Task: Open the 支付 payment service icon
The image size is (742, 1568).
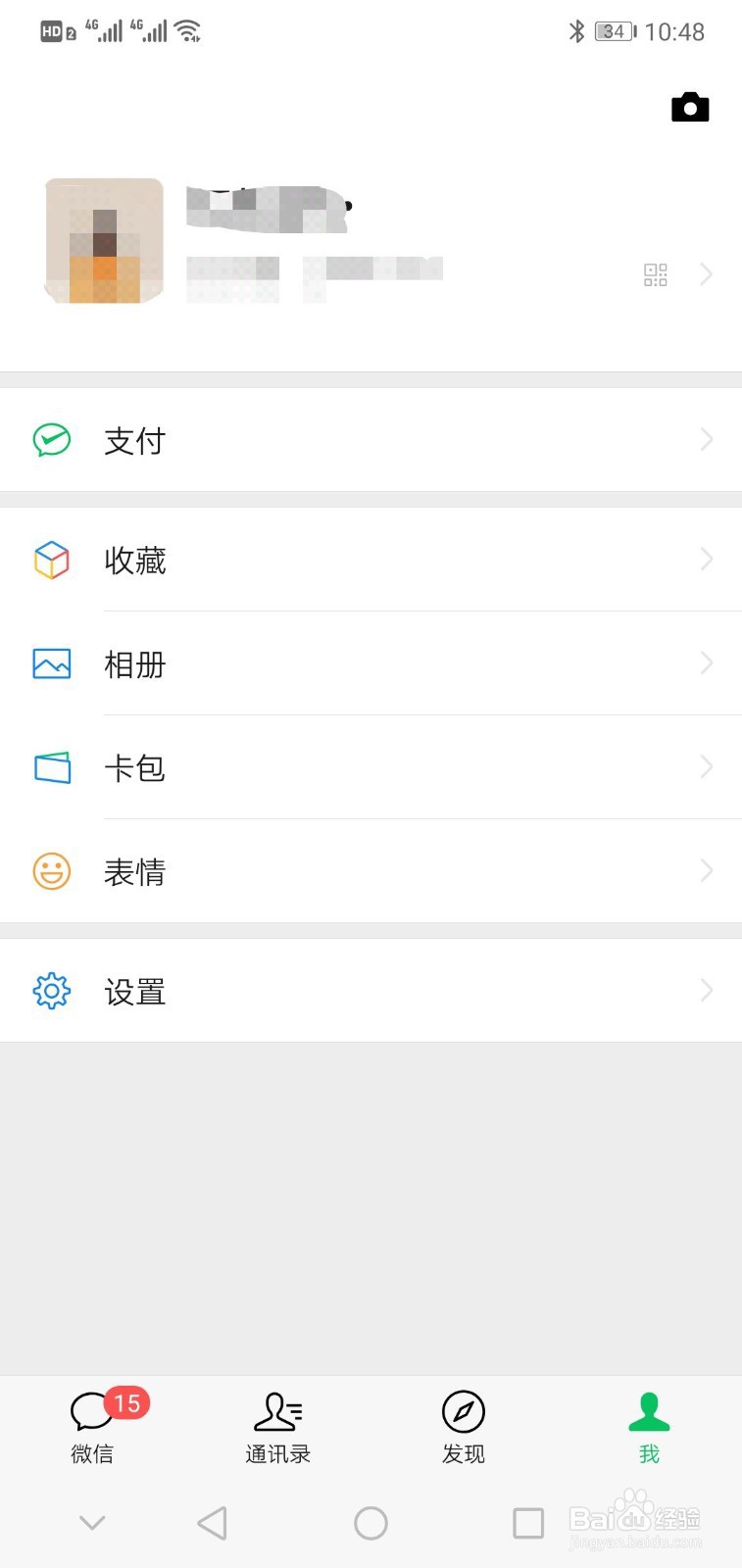Action: [x=51, y=440]
